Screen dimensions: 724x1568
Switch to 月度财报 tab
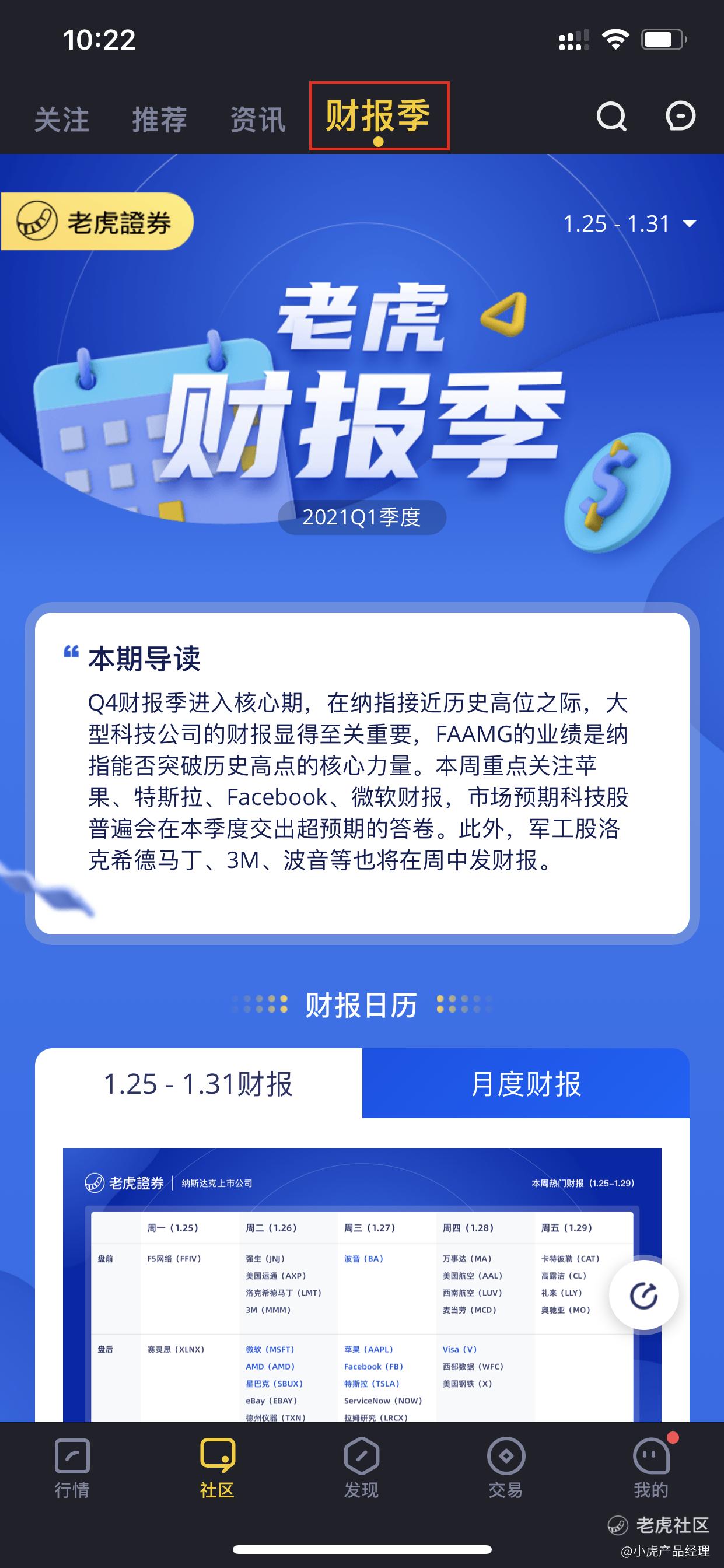point(526,1083)
